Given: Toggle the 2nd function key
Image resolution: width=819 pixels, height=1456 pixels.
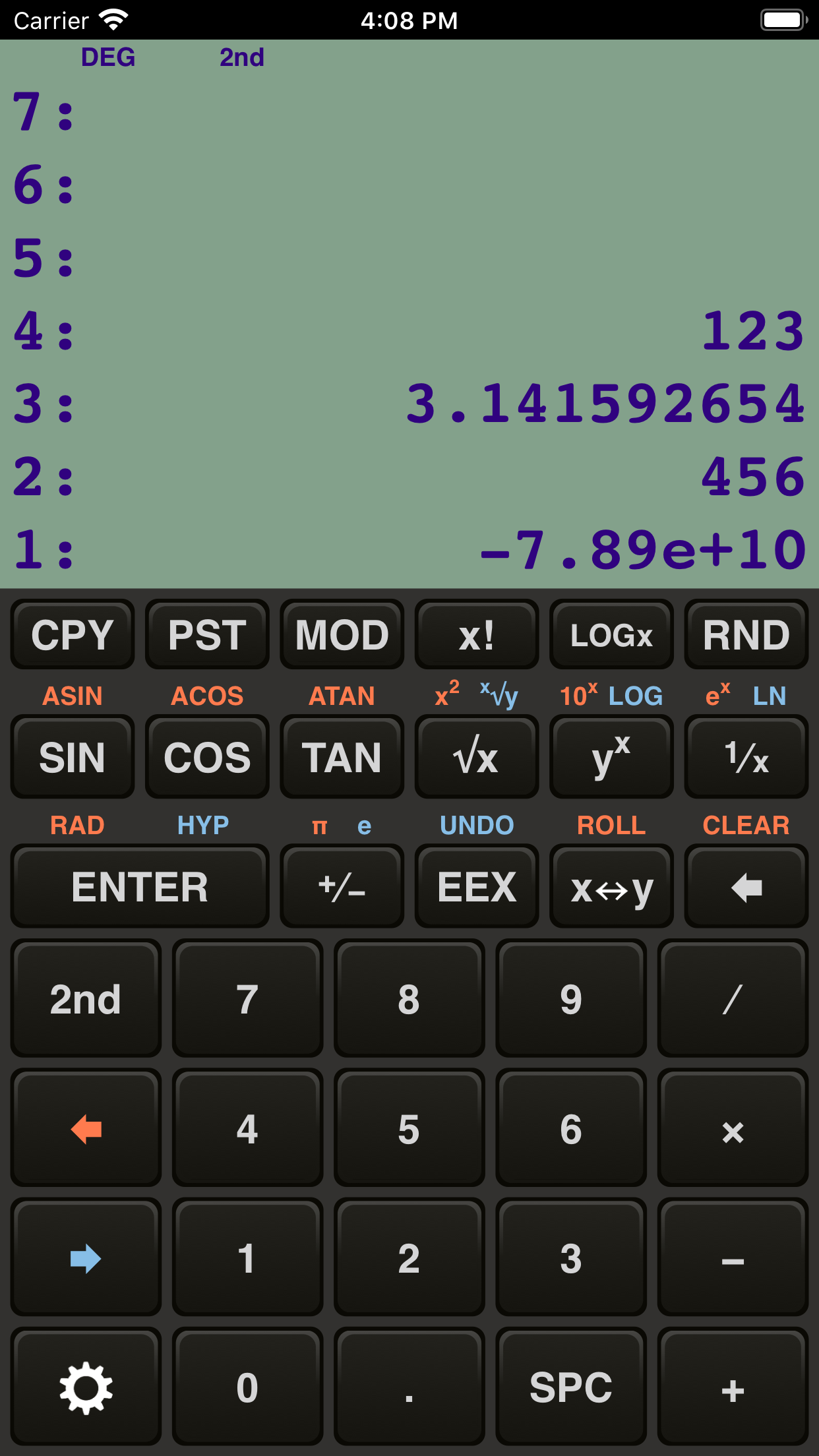Looking at the screenshot, I should [86, 1000].
